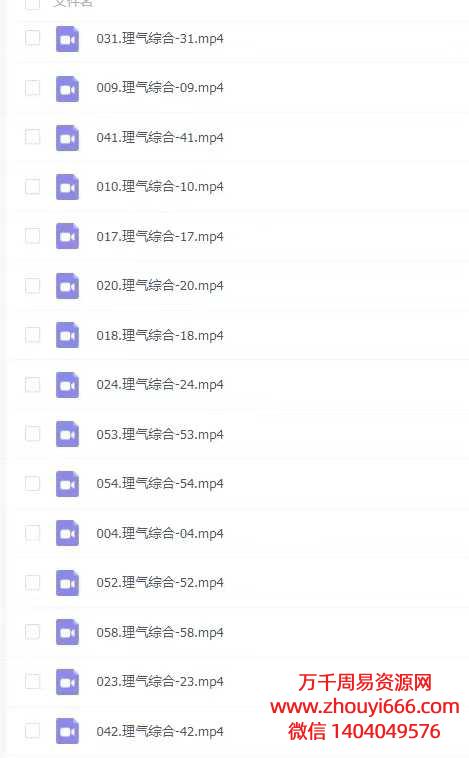The image size is (469, 758).
Task: Open file 031.理气综合-31.mp4
Action: click(160, 39)
